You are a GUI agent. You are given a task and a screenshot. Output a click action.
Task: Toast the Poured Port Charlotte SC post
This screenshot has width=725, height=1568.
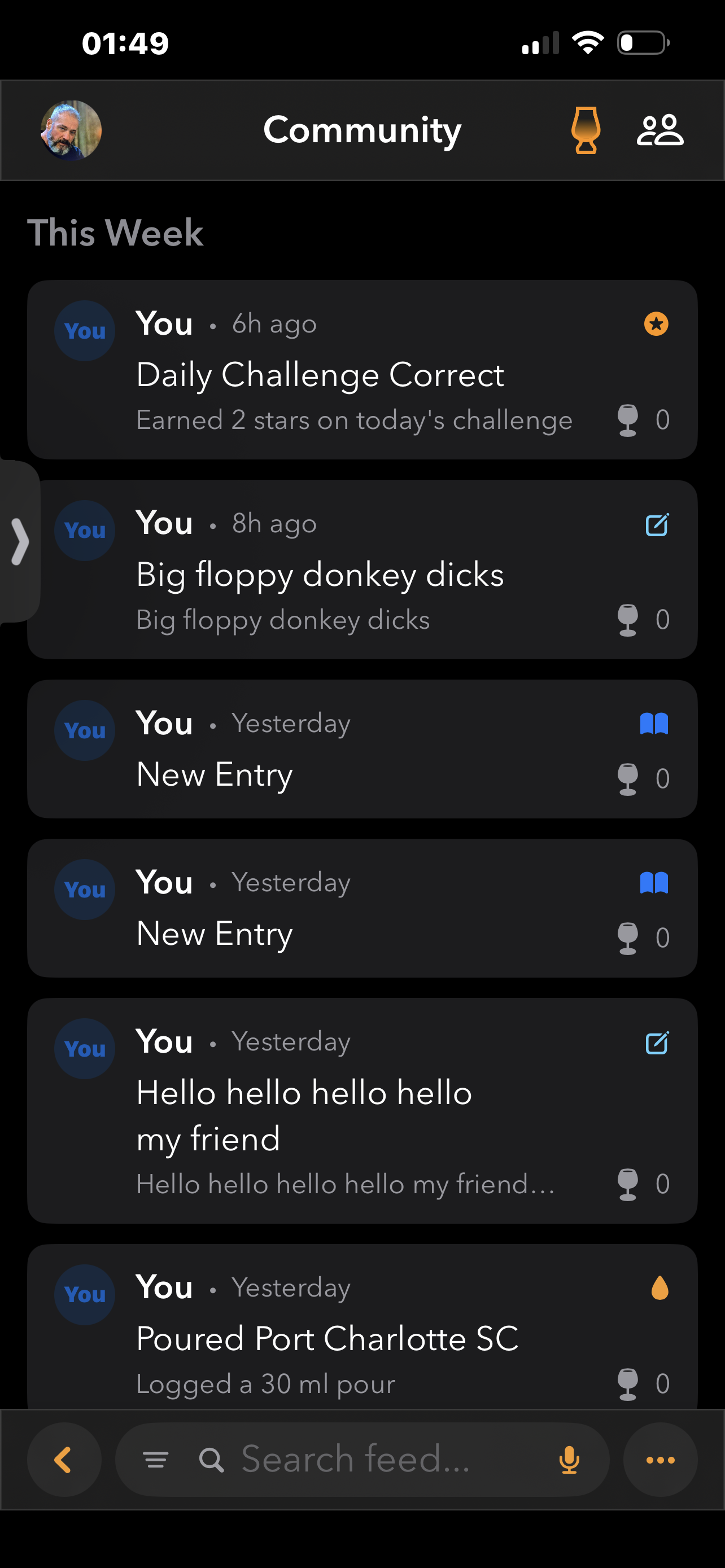tap(628, 1384)
